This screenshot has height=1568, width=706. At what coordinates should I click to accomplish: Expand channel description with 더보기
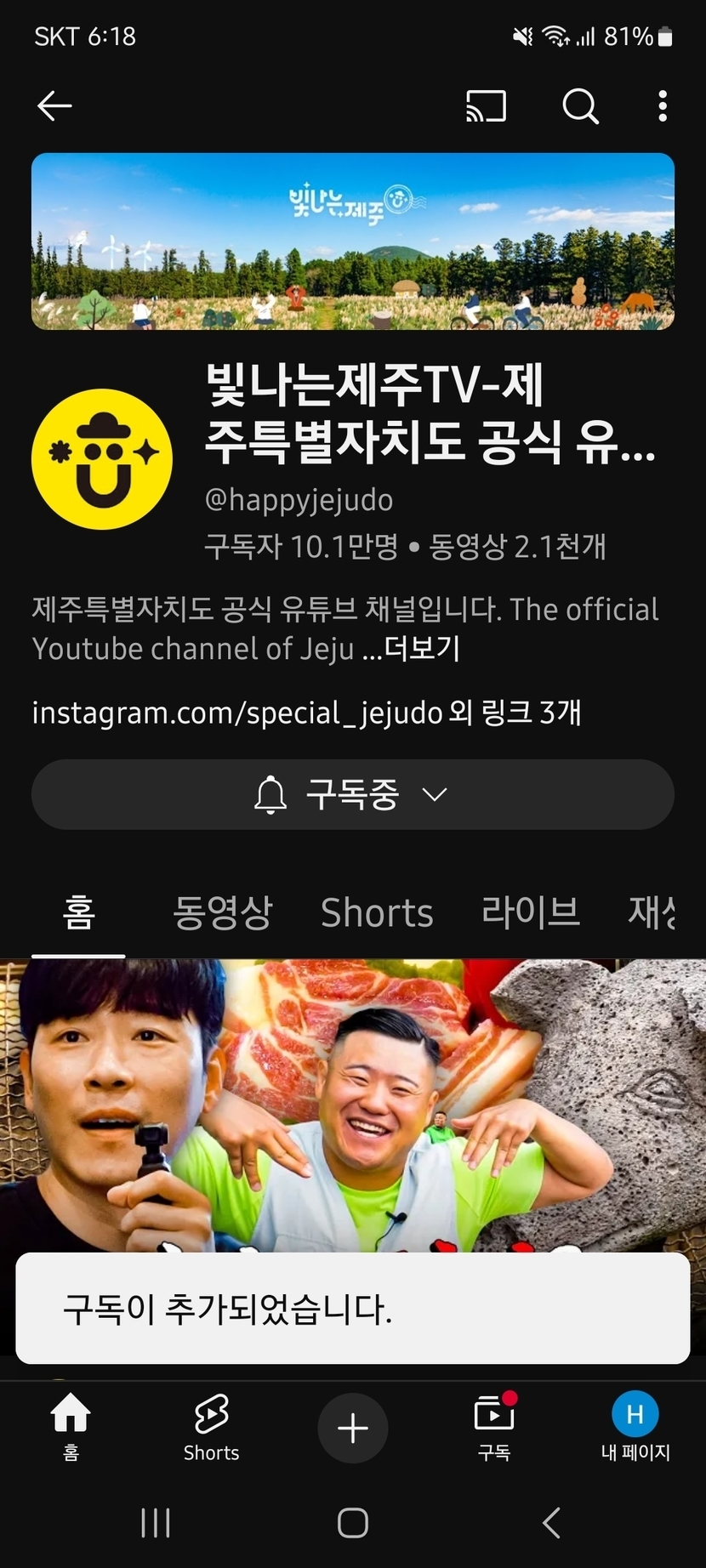pos(422,649)
